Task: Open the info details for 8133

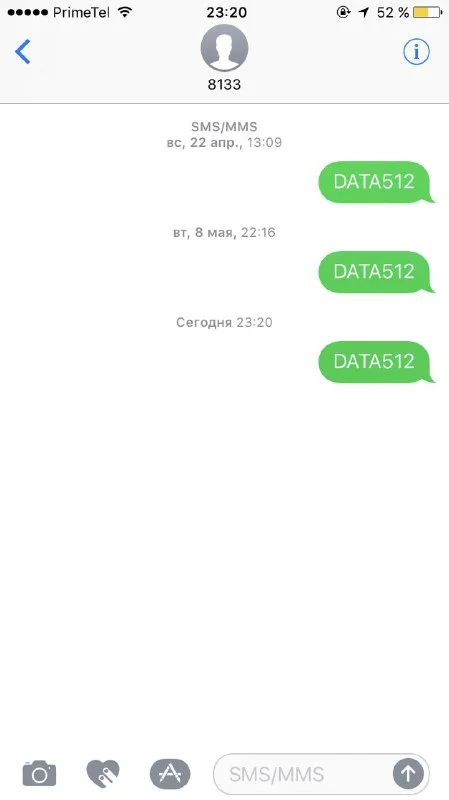Action: coord(416,52)
